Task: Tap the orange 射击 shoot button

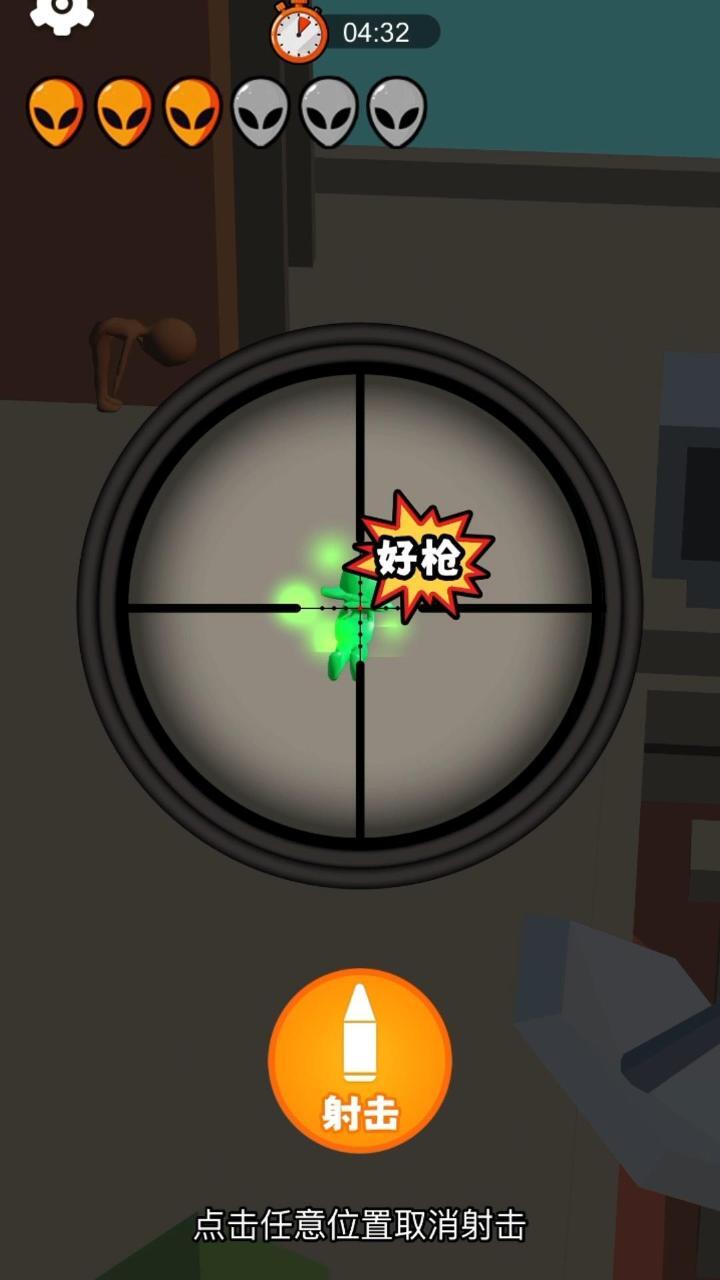Action: coord(360,1060)
